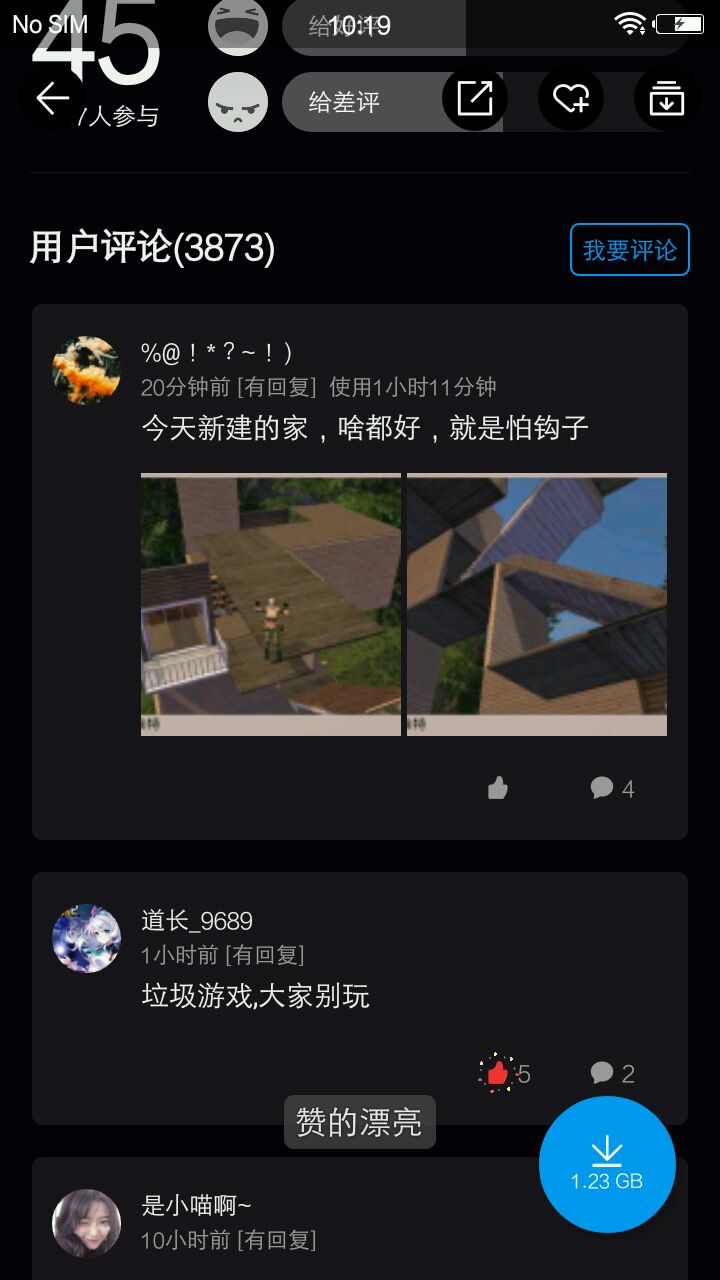The image size is (720, 1280).
Task: Open 道长_9689's profile avatar
Action: pos(87,938)
